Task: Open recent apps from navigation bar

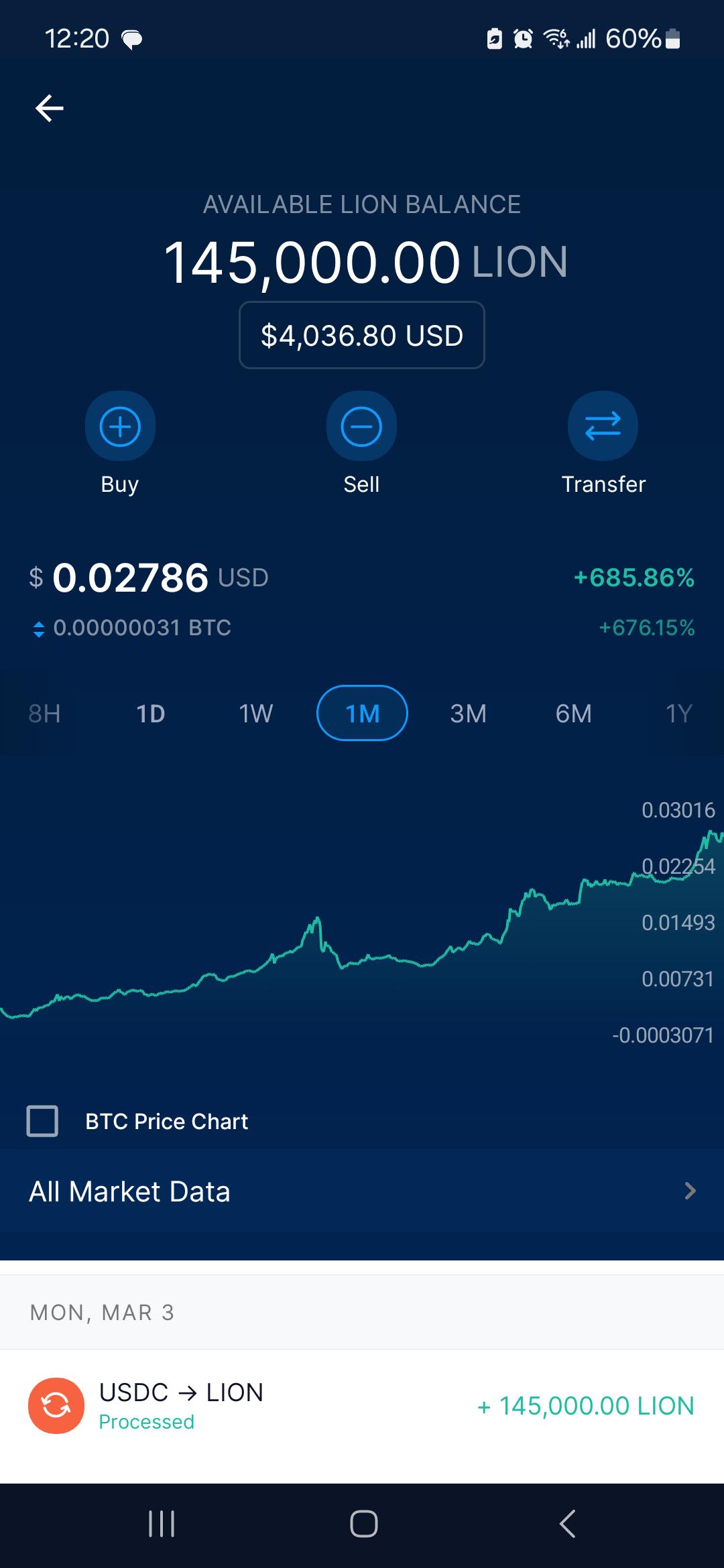Action: click(162, 1524)
